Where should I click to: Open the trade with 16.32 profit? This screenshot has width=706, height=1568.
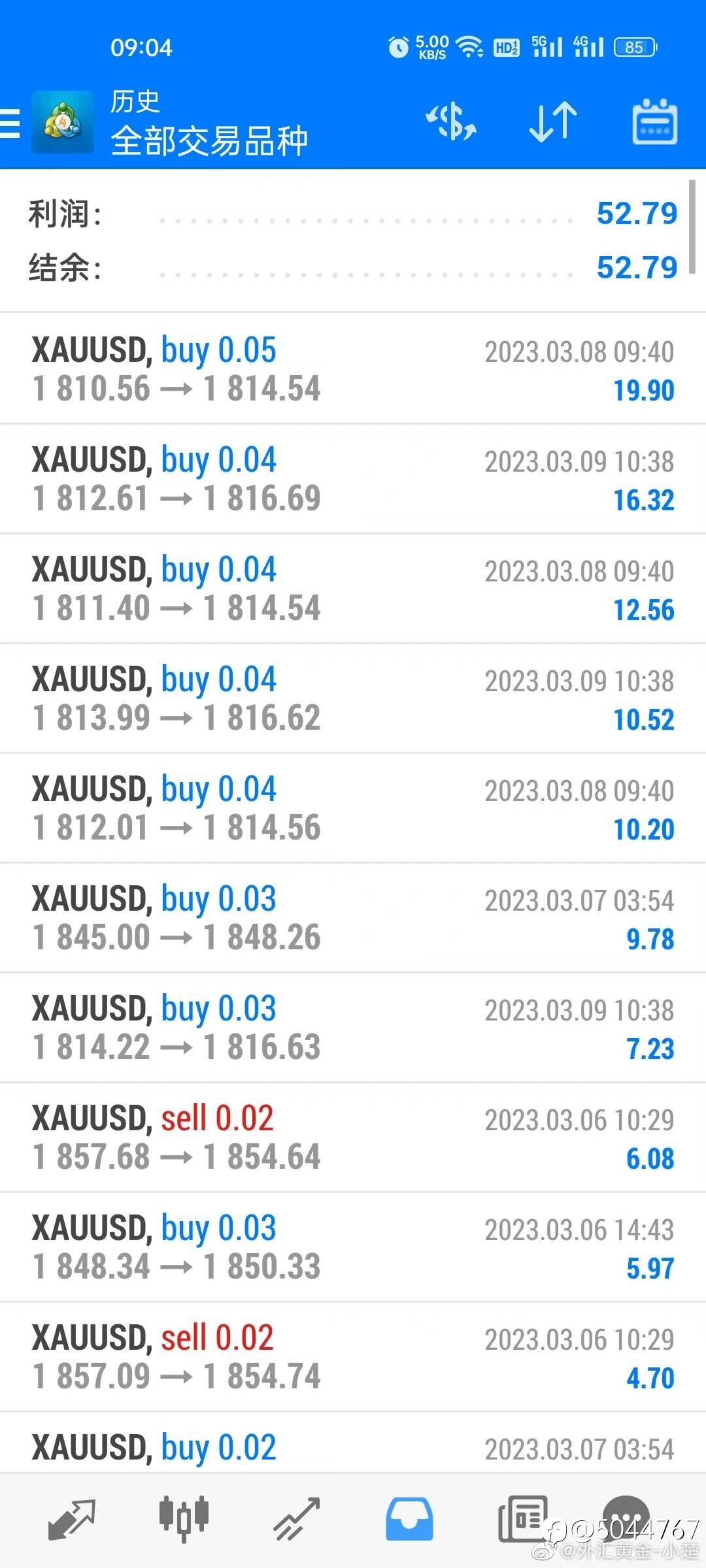coord(353,479)
